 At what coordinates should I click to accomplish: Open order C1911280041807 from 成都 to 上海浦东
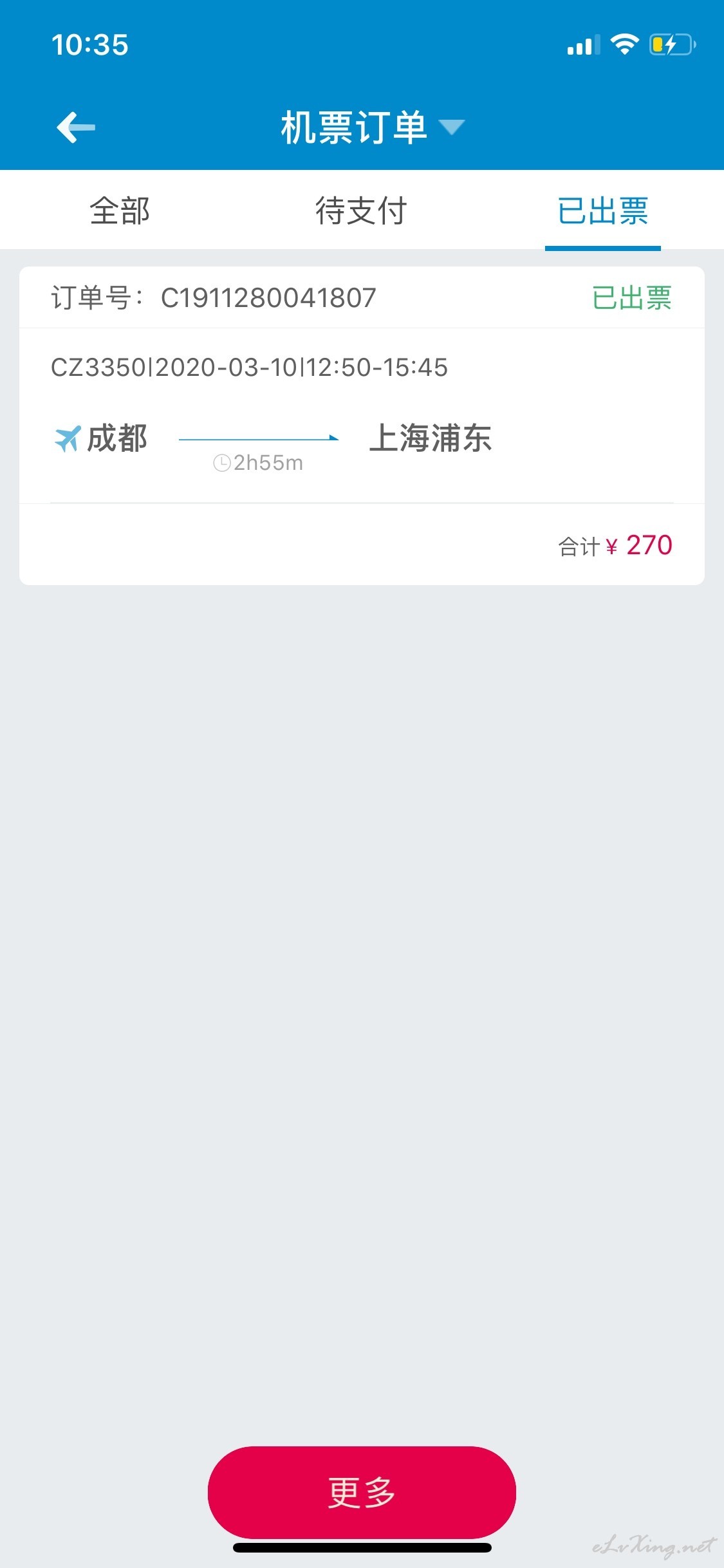[362, 425]
